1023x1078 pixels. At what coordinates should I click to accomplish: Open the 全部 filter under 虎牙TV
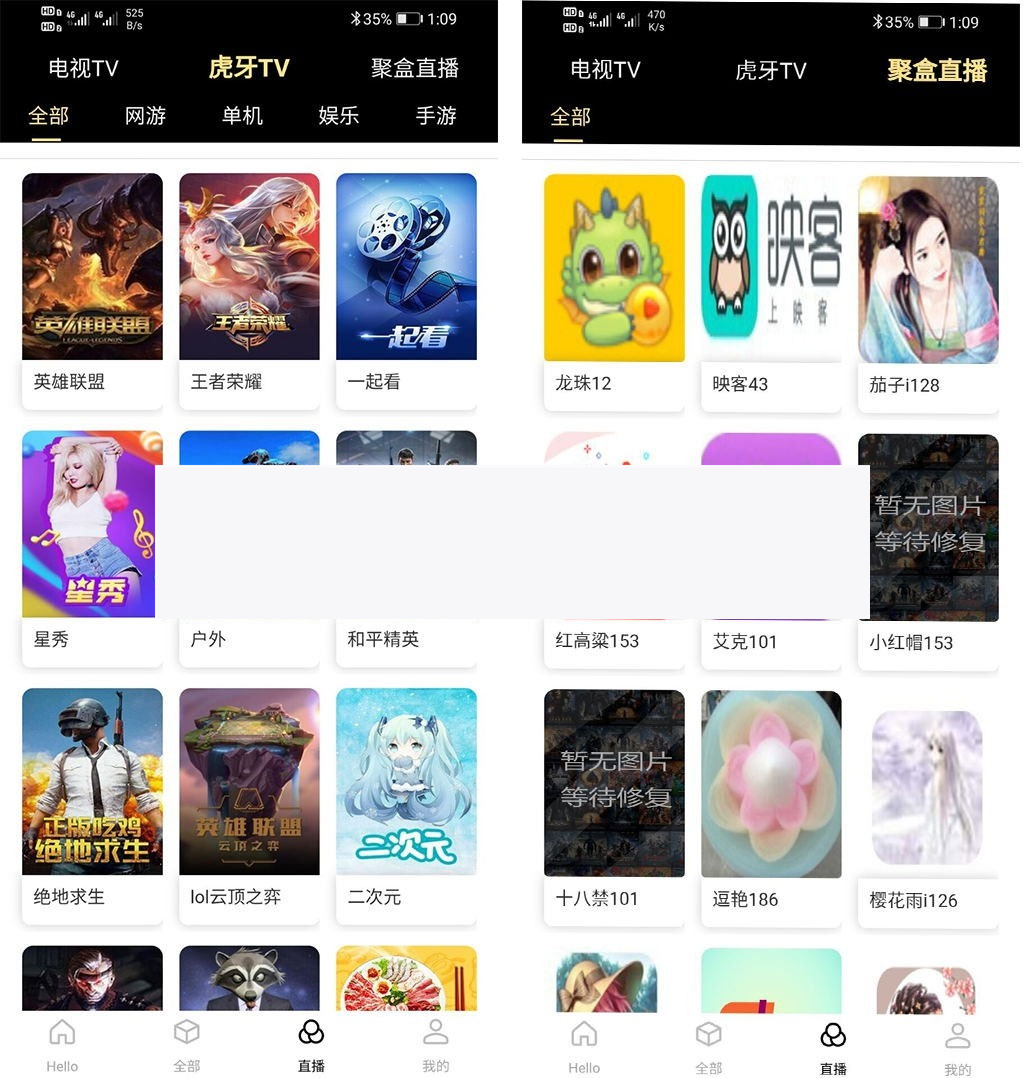(x=48, y=116)
